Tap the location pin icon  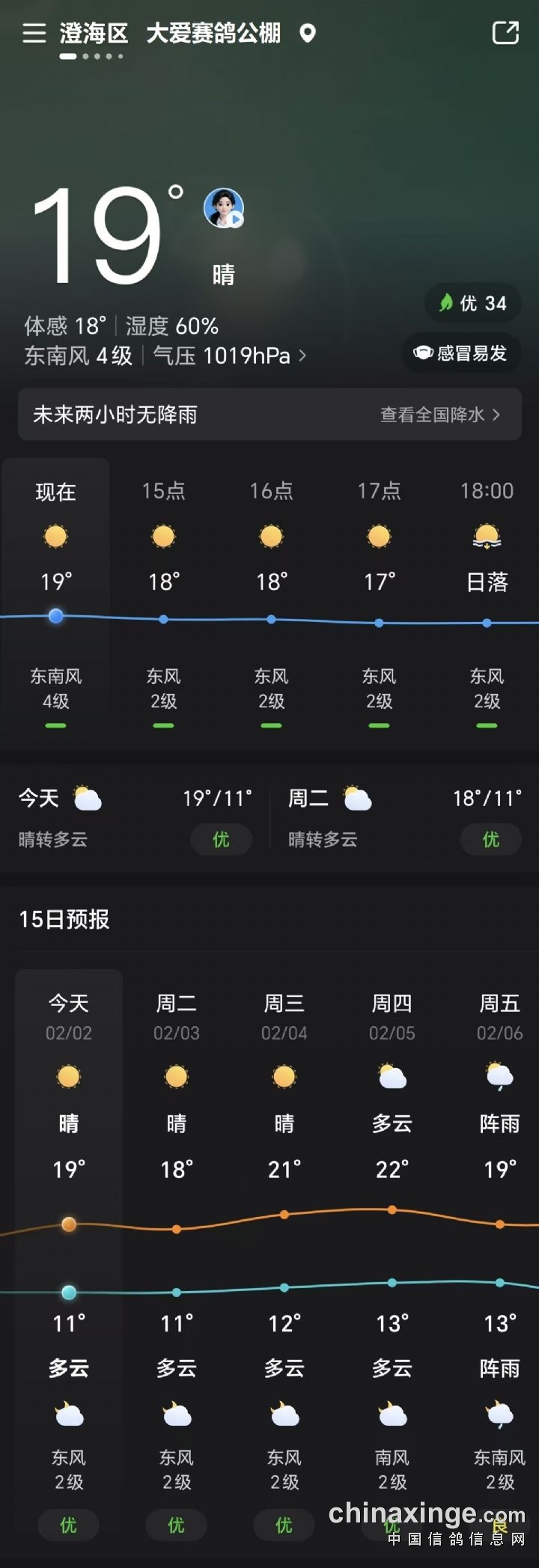[x=307, y=33]
